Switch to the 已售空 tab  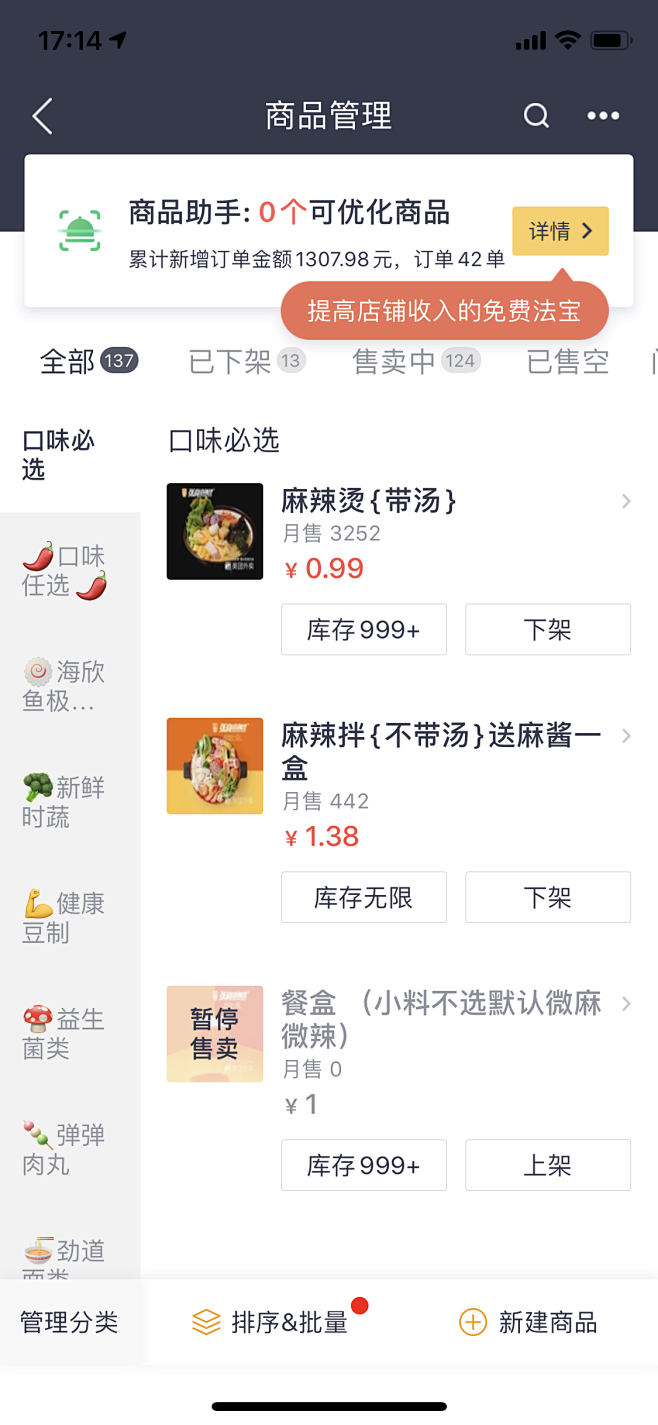[x=568, y=361]
